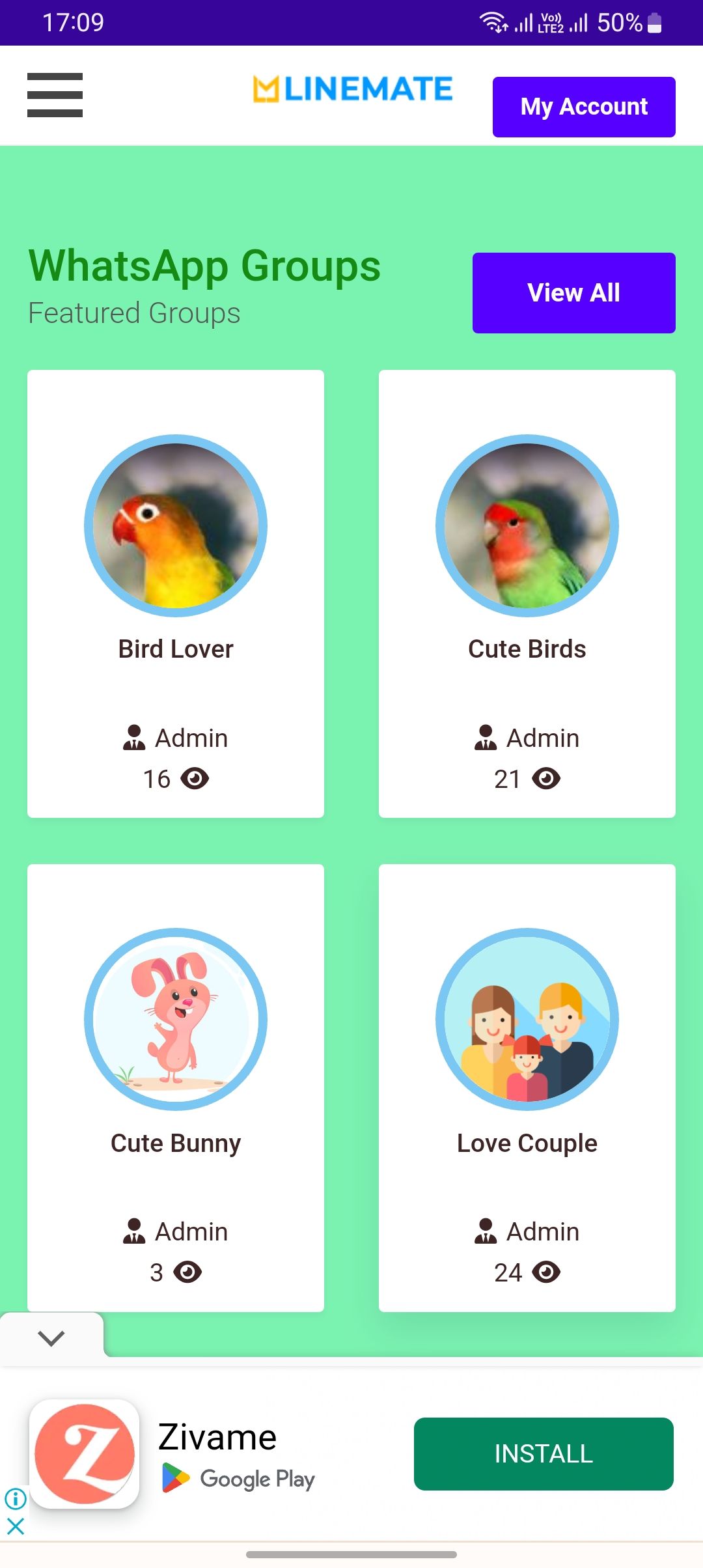The width and height of the screenshot is (703, 1568).
Task: Open the Bird Lover group card
Action: tap(176, 593)
